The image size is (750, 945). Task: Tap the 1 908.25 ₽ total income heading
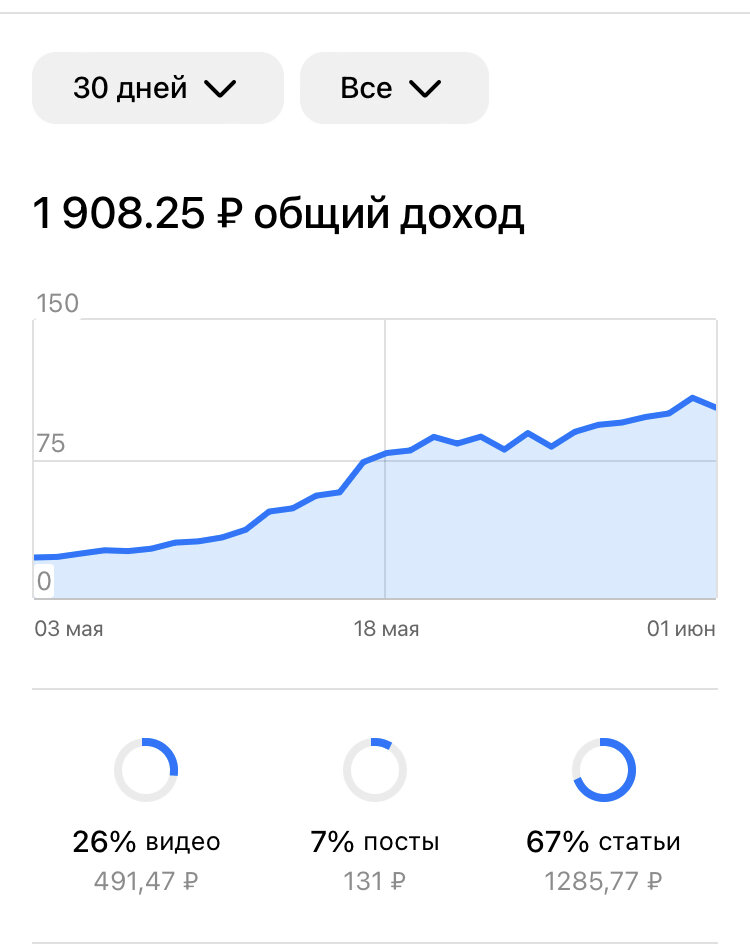(277, 212)
